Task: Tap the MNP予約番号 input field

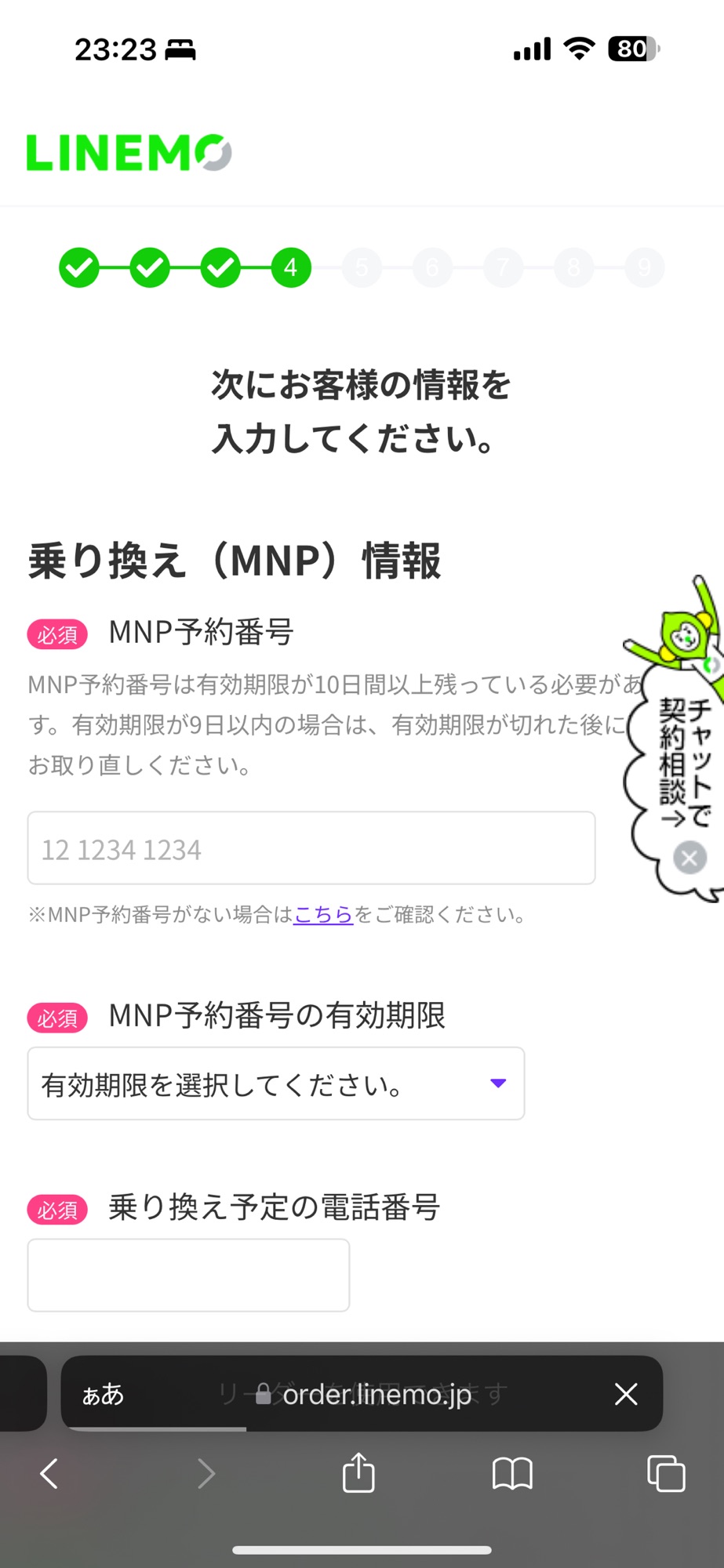Action: coord(311,848)
